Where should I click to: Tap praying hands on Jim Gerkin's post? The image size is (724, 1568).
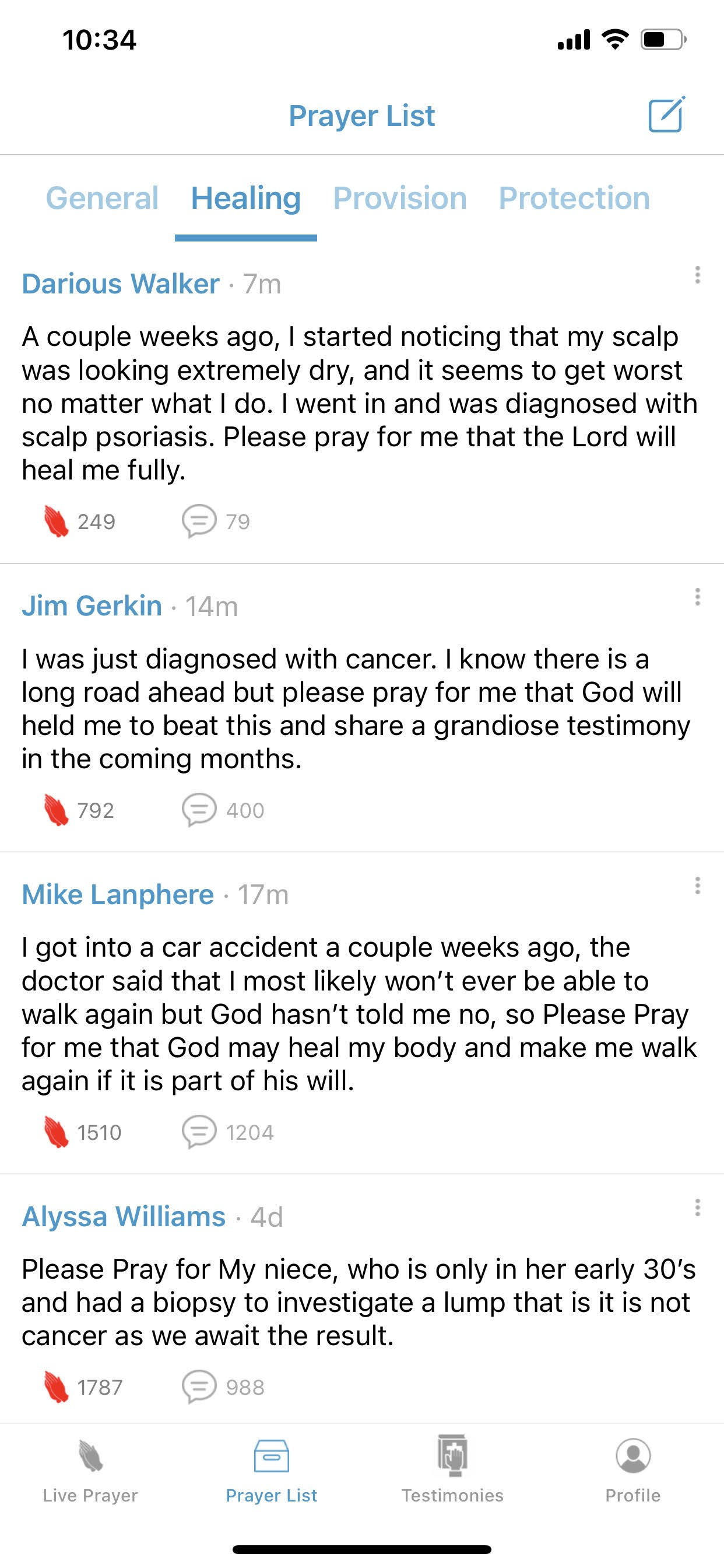coord(57,810)
